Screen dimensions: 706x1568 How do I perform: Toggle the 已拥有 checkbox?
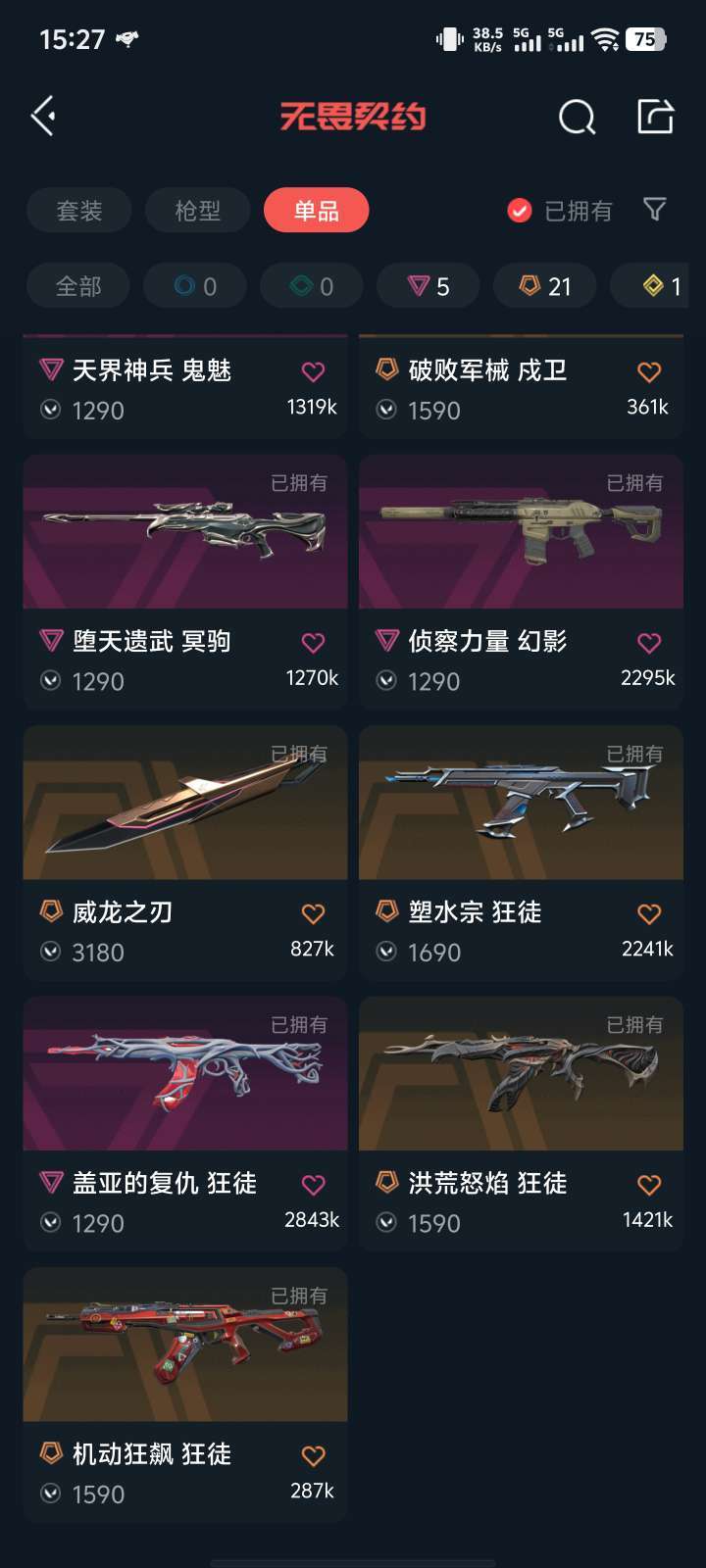(x=520, y=211)
